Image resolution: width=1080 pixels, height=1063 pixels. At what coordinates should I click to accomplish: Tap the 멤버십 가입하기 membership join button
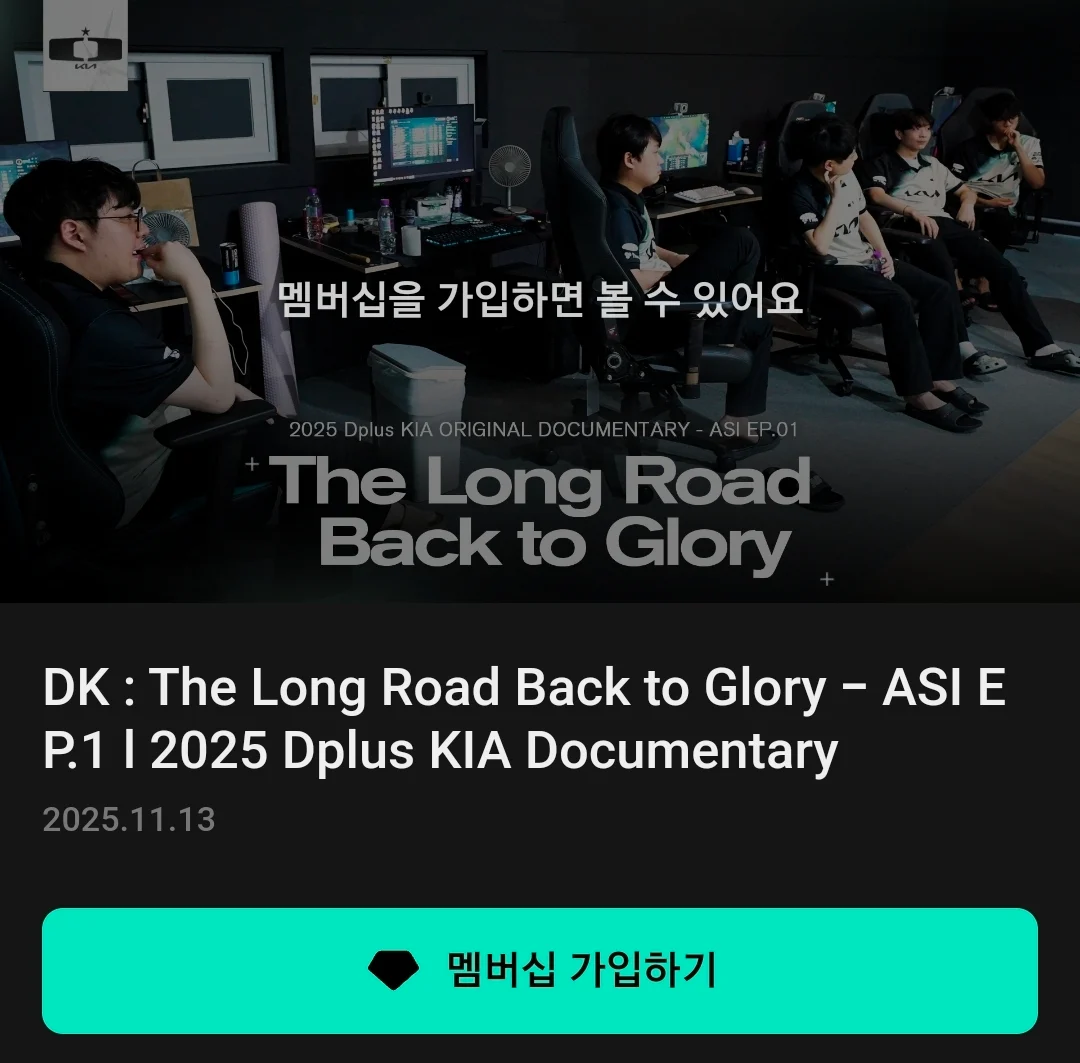[x=540, y=970]
